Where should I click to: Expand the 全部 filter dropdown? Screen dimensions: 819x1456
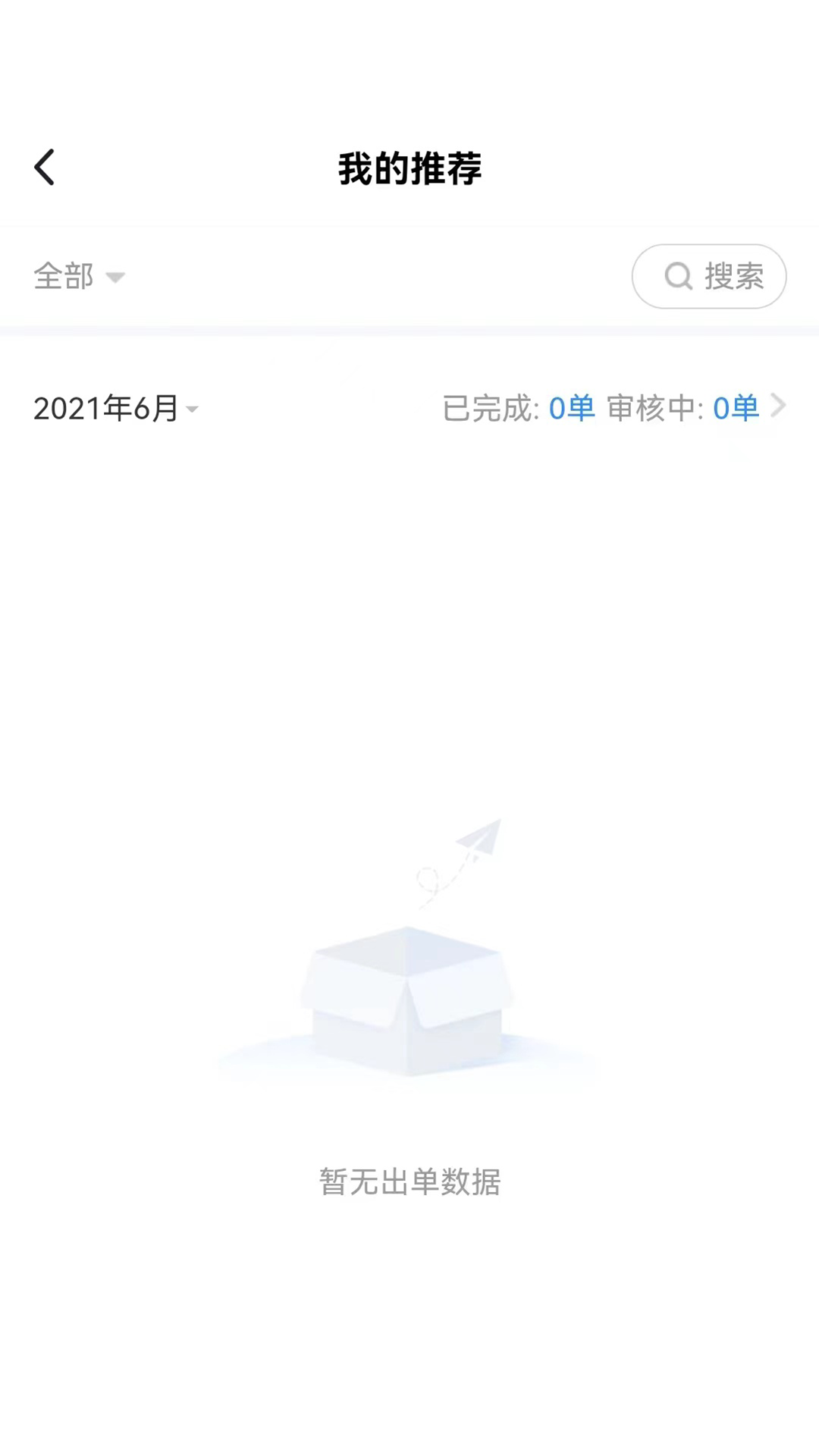(79, 276)
